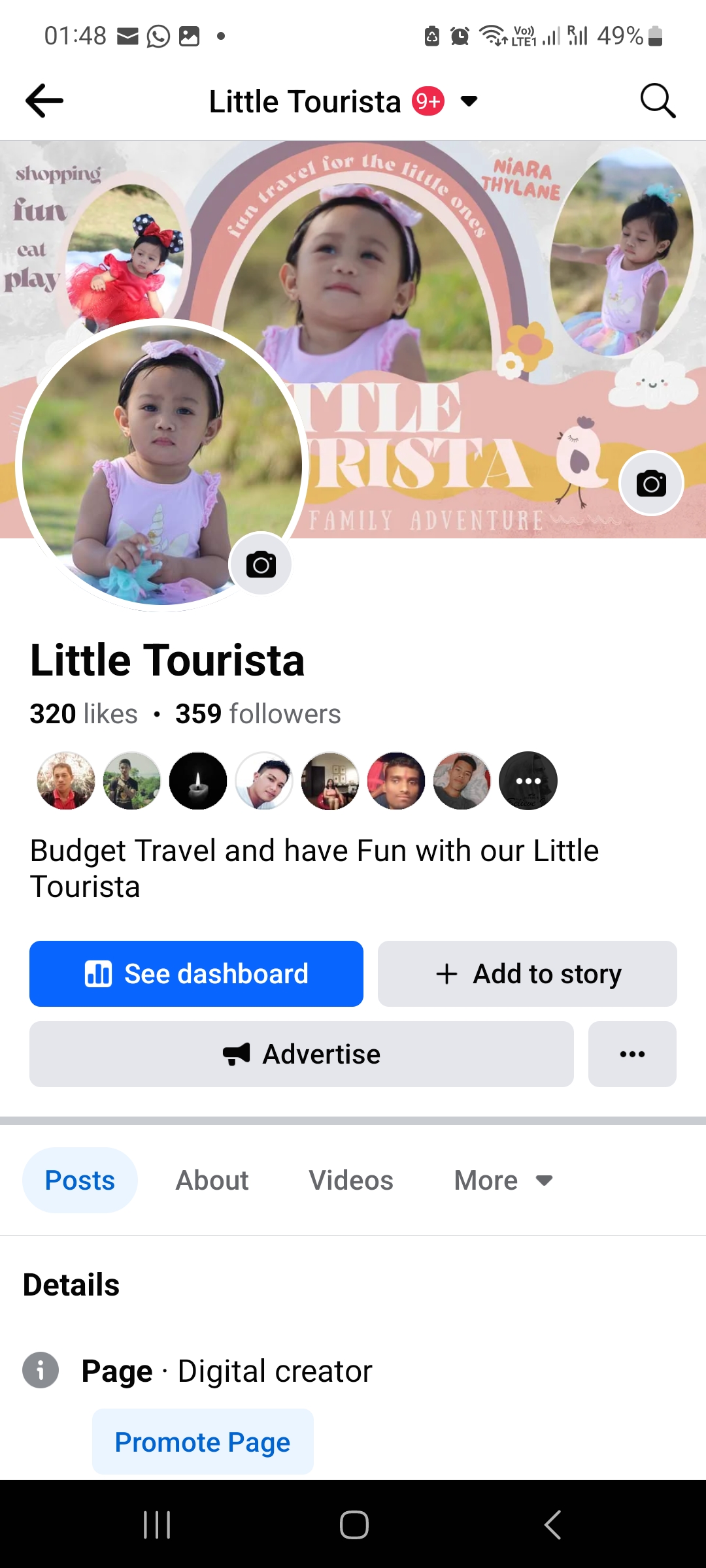Tap the system home button
Image resolution: width=706 pixels, height=1568 pixels.
click(354, 1525)
